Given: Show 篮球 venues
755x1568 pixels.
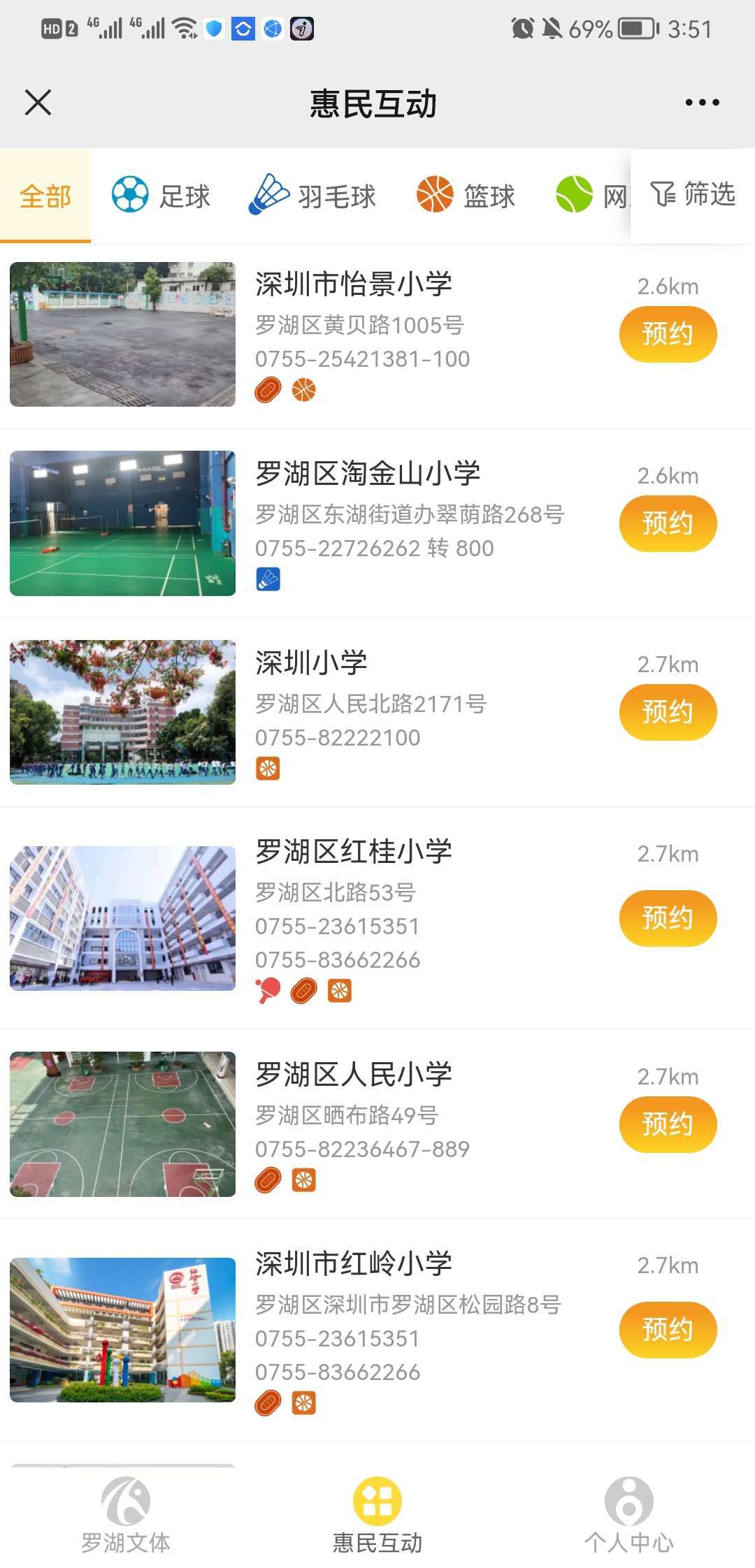Looking at the screenshot, I should point(466,196).
